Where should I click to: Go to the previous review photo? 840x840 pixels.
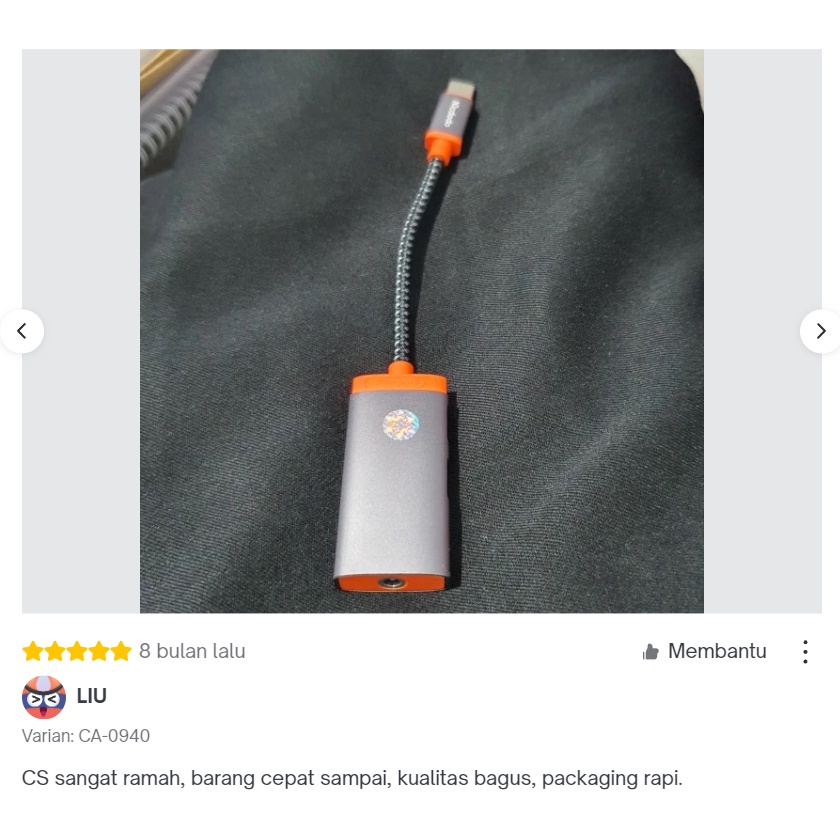click(x=22, y=331)
